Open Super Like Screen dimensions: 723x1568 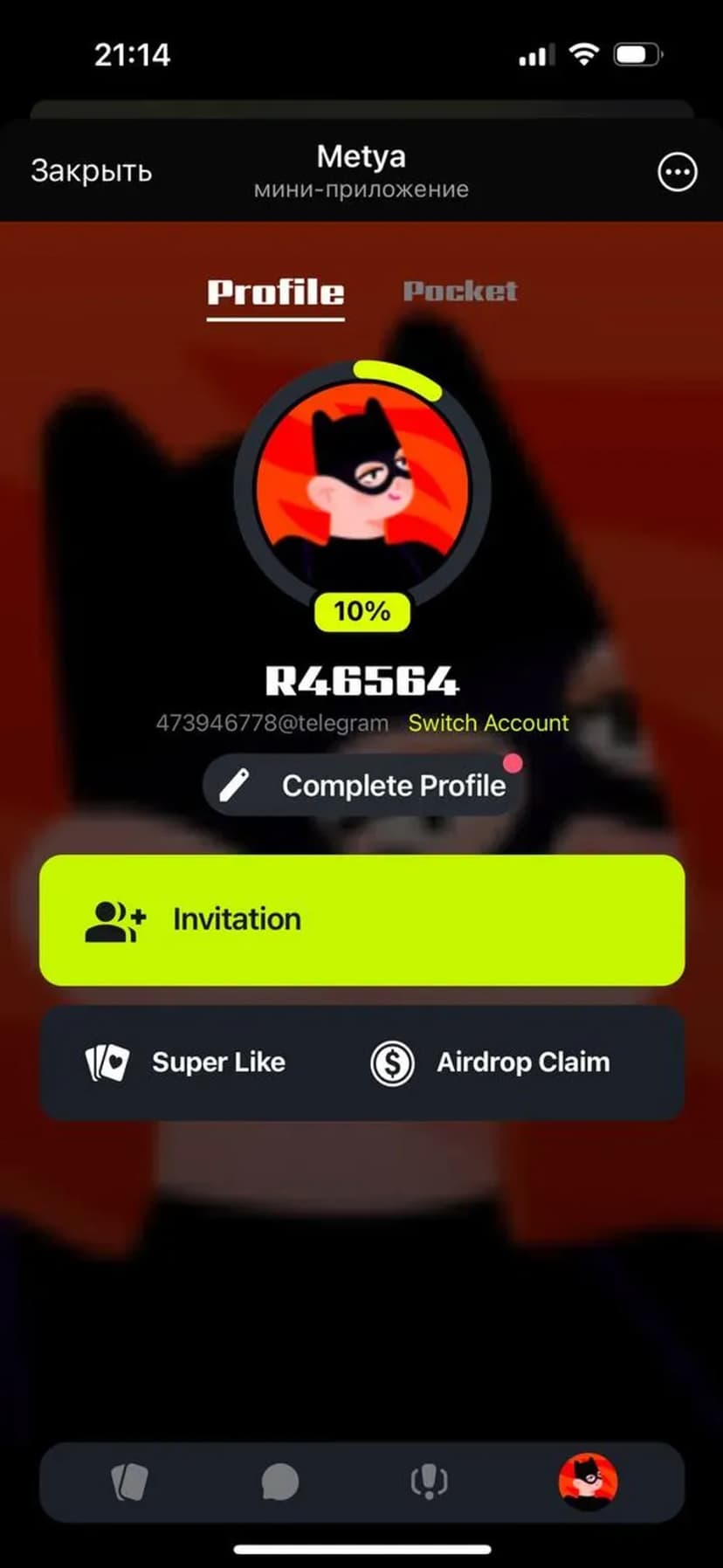click(186, 1063)
